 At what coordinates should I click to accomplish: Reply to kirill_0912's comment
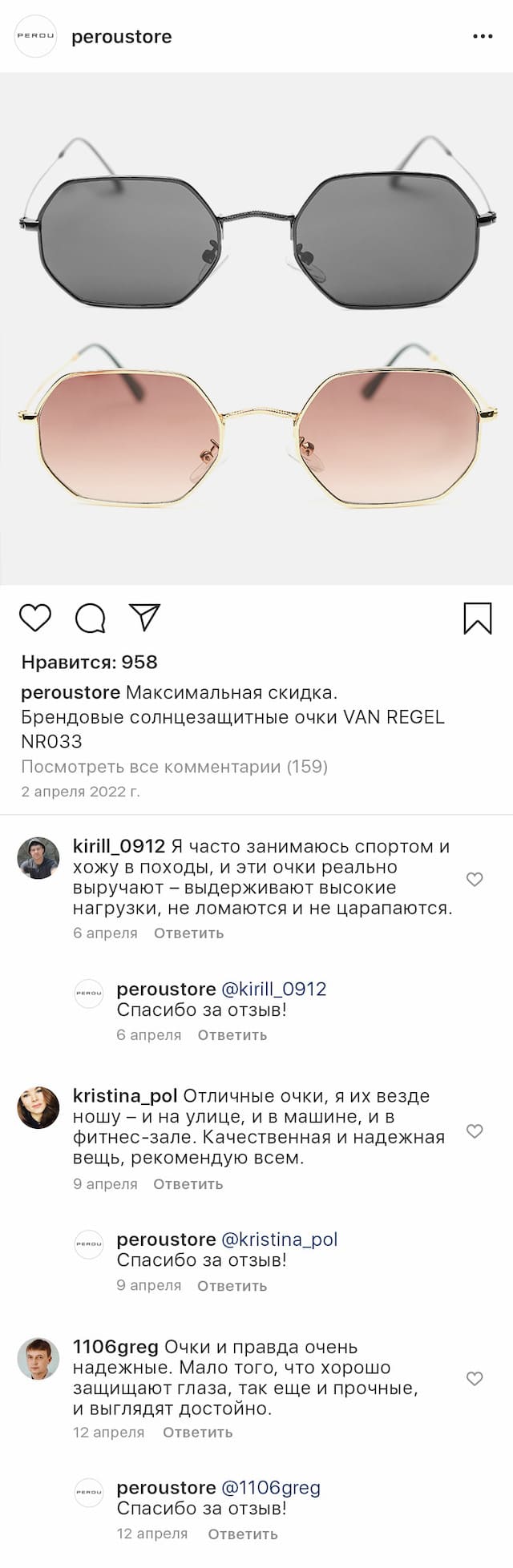[x=188, y=933]
